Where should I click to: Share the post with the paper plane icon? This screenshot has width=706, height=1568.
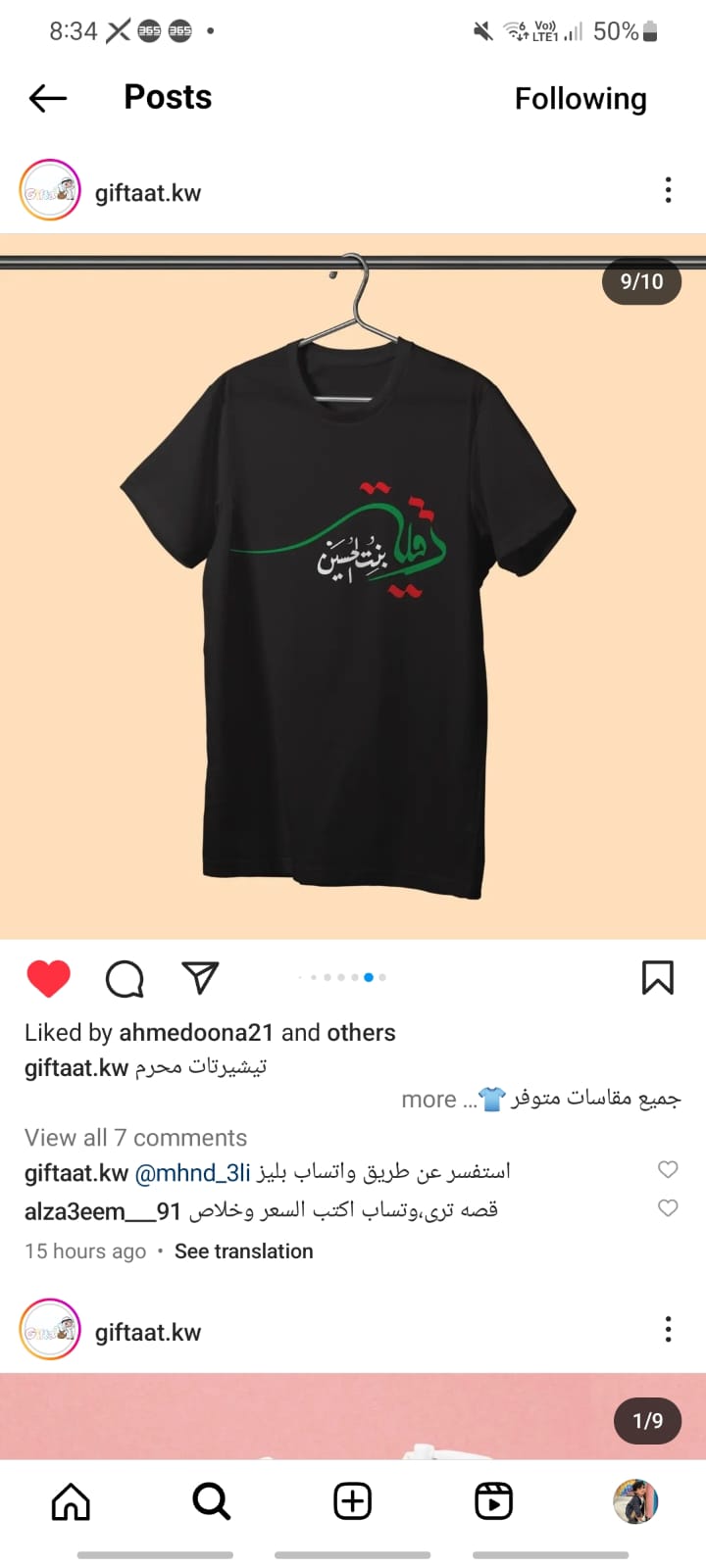point(200,977)
